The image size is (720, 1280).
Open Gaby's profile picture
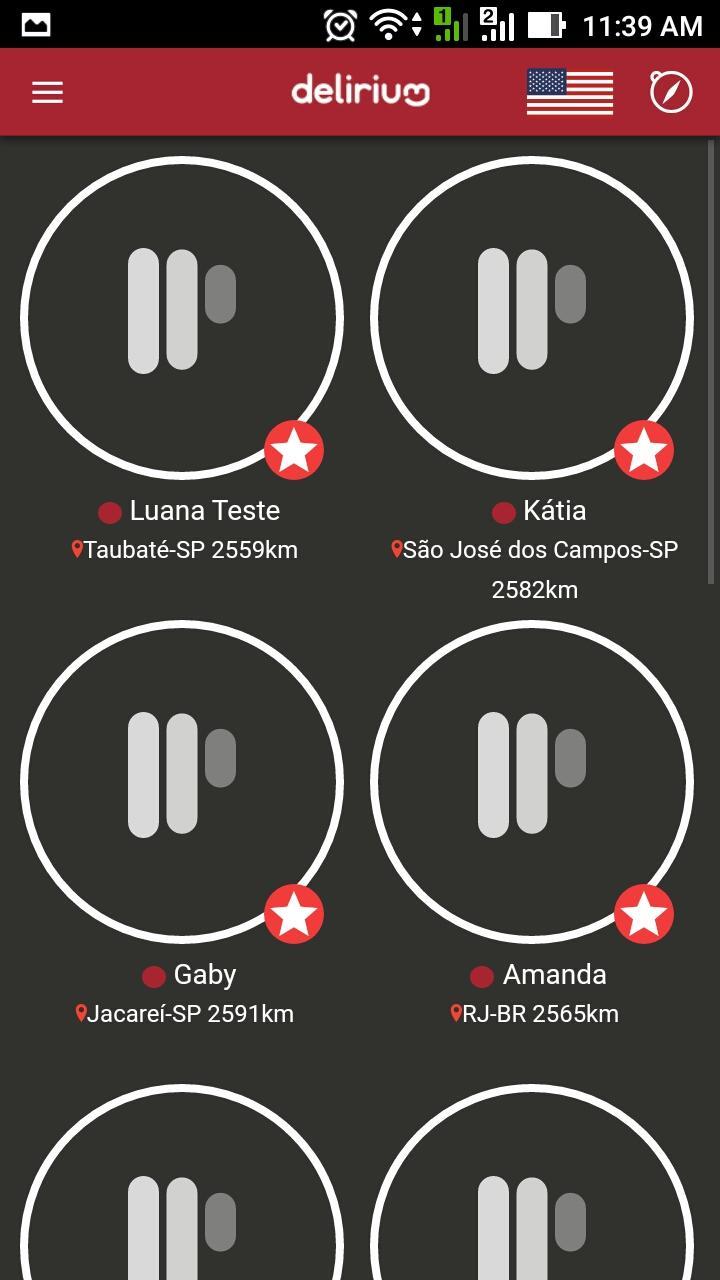coord(181,781)
